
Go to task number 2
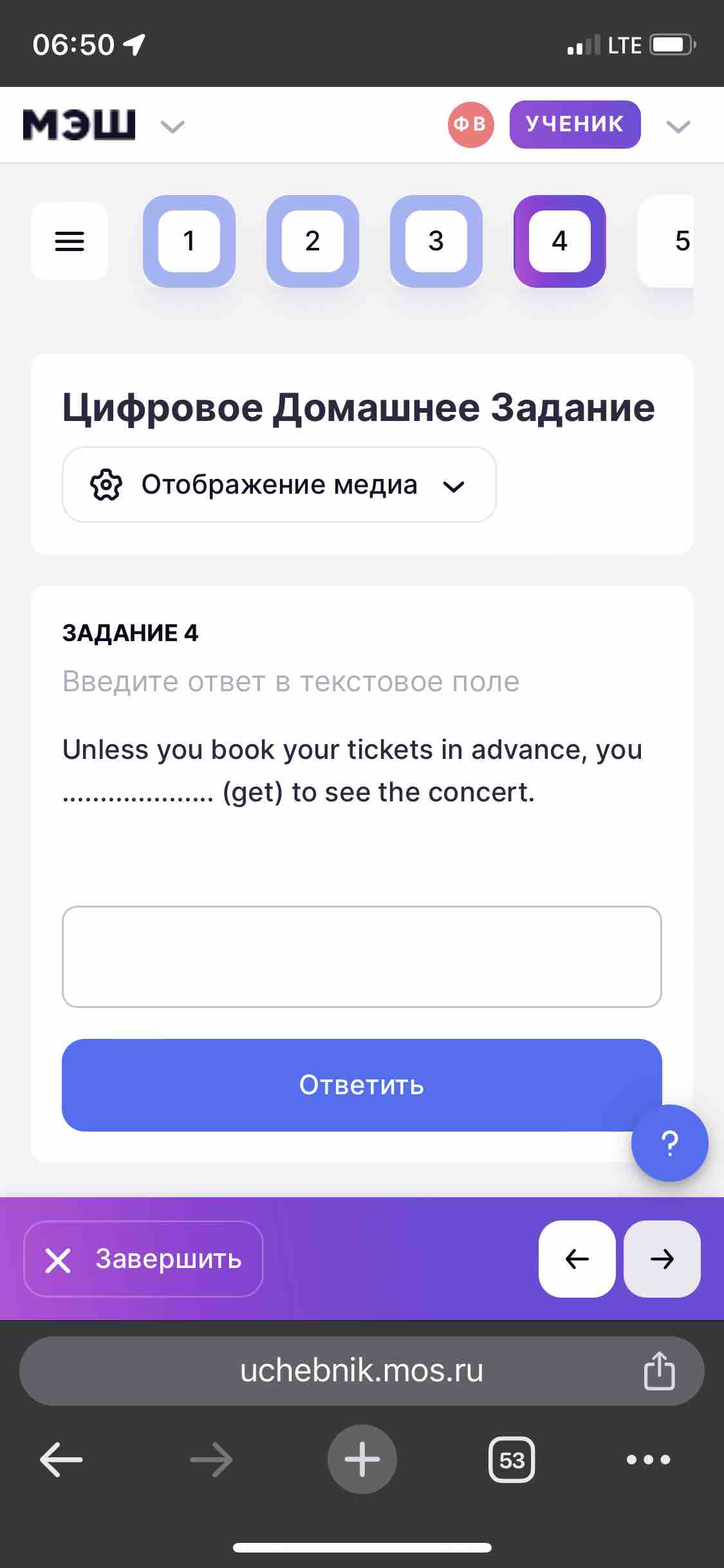click(313, 241)
